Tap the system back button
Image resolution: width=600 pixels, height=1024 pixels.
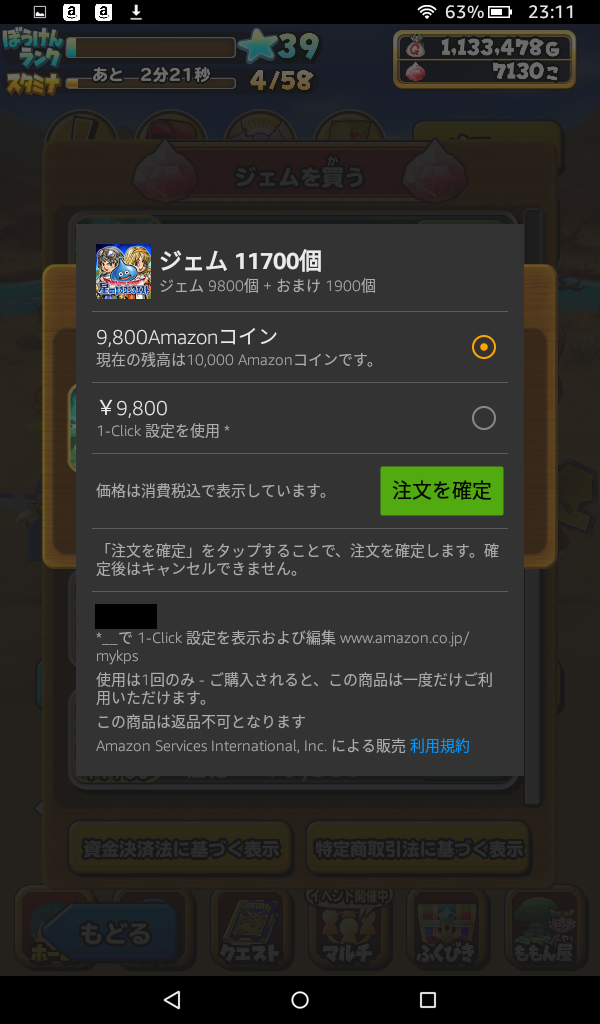(x=172, y=999)
